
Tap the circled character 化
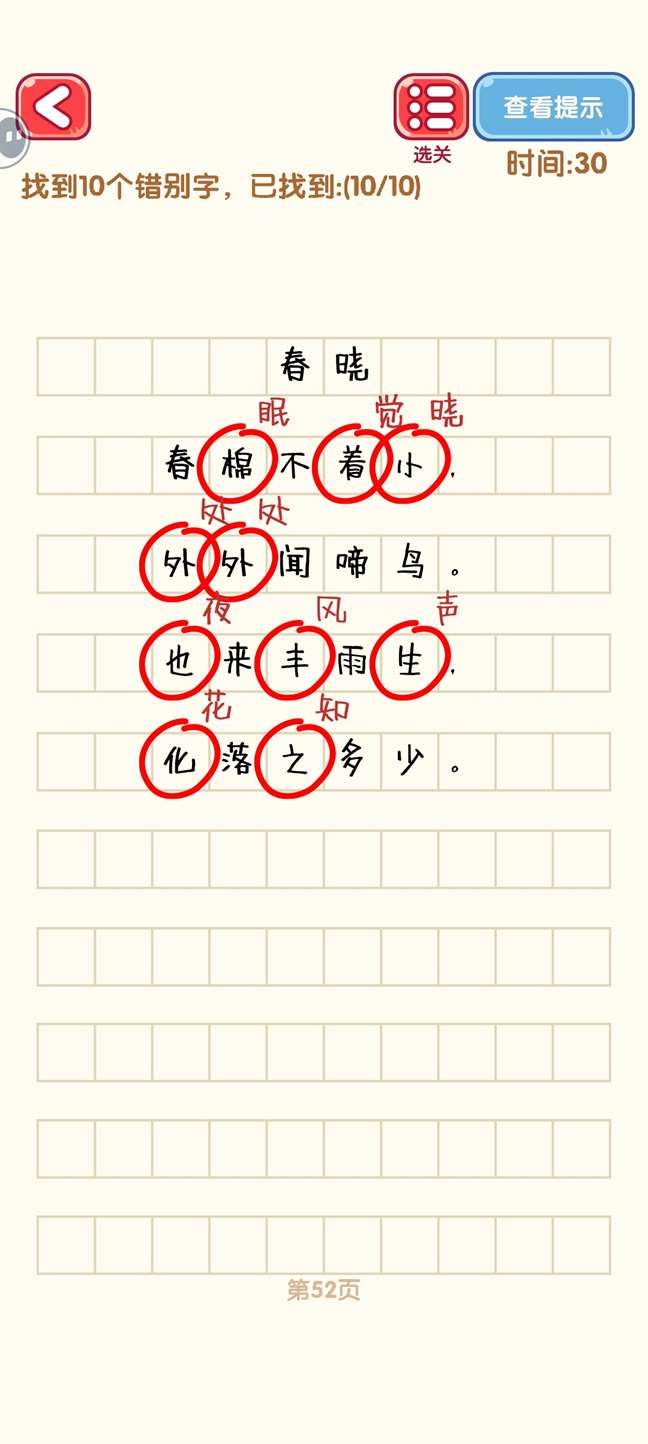click(179, 760)
